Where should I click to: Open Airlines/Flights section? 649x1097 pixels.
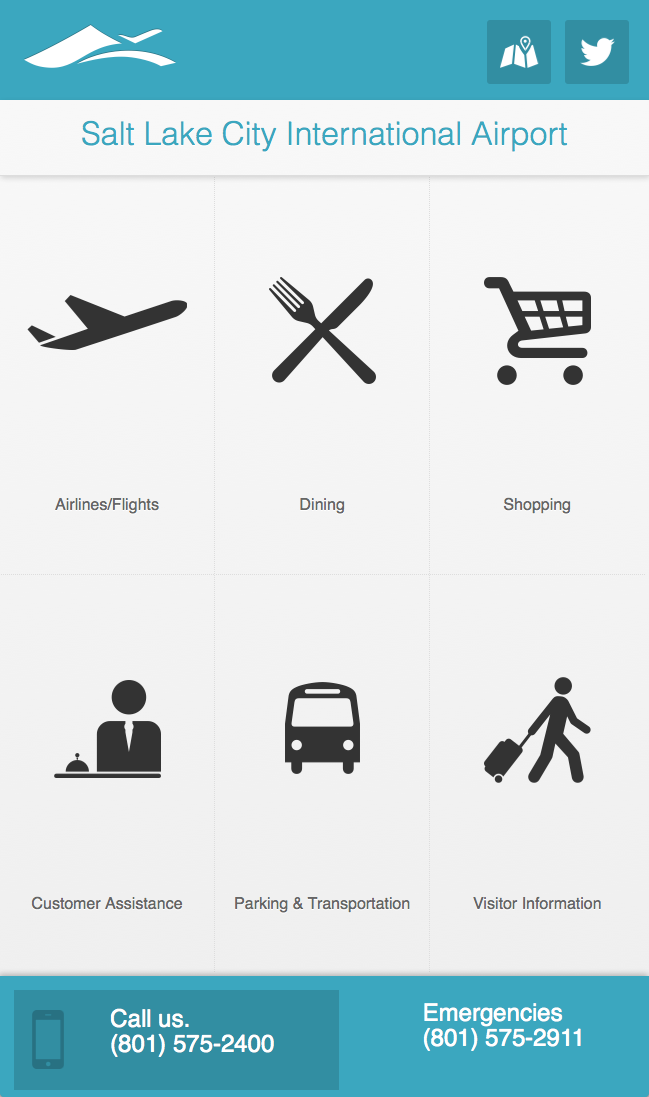pyautogui.click(x=107, y=375)
